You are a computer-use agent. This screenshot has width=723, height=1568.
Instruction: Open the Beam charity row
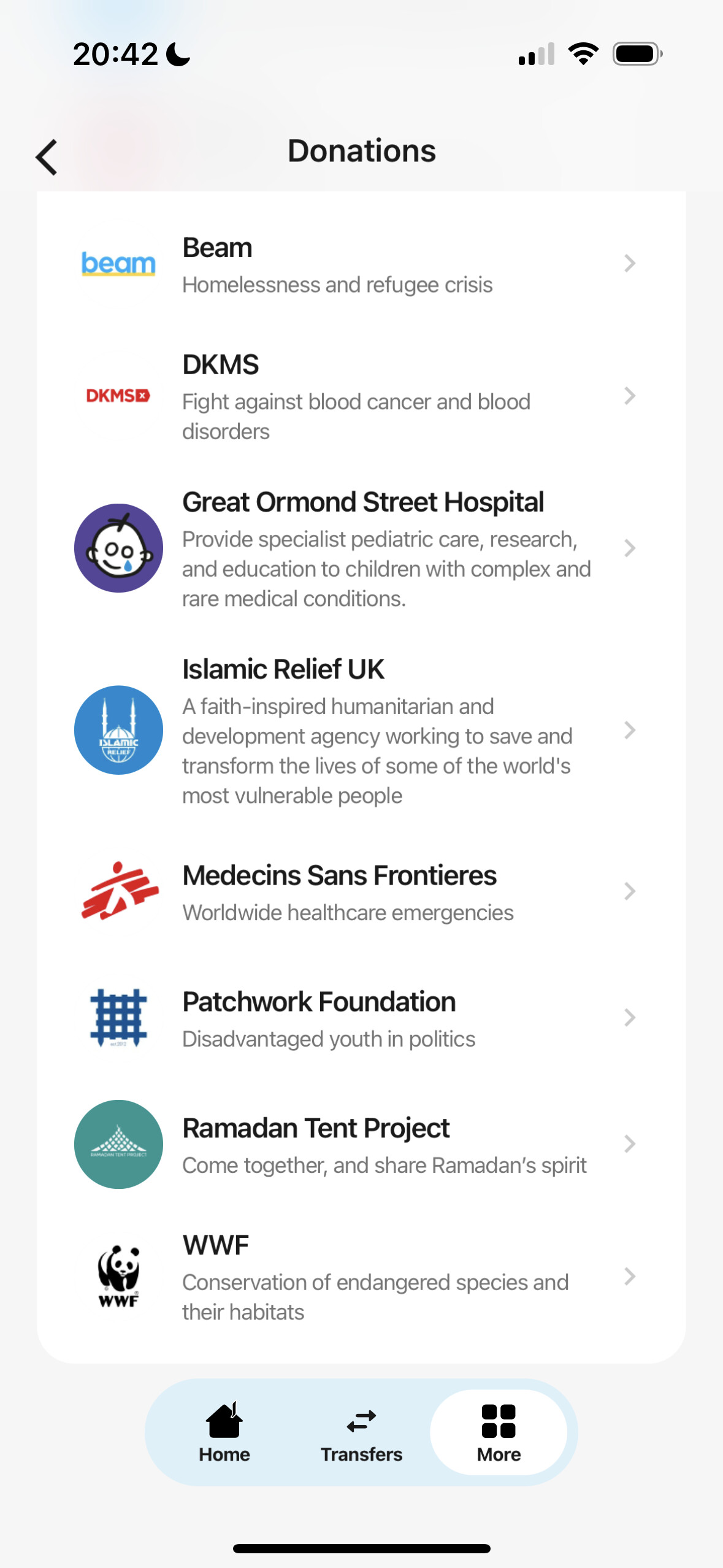click(x=361, y=264)
